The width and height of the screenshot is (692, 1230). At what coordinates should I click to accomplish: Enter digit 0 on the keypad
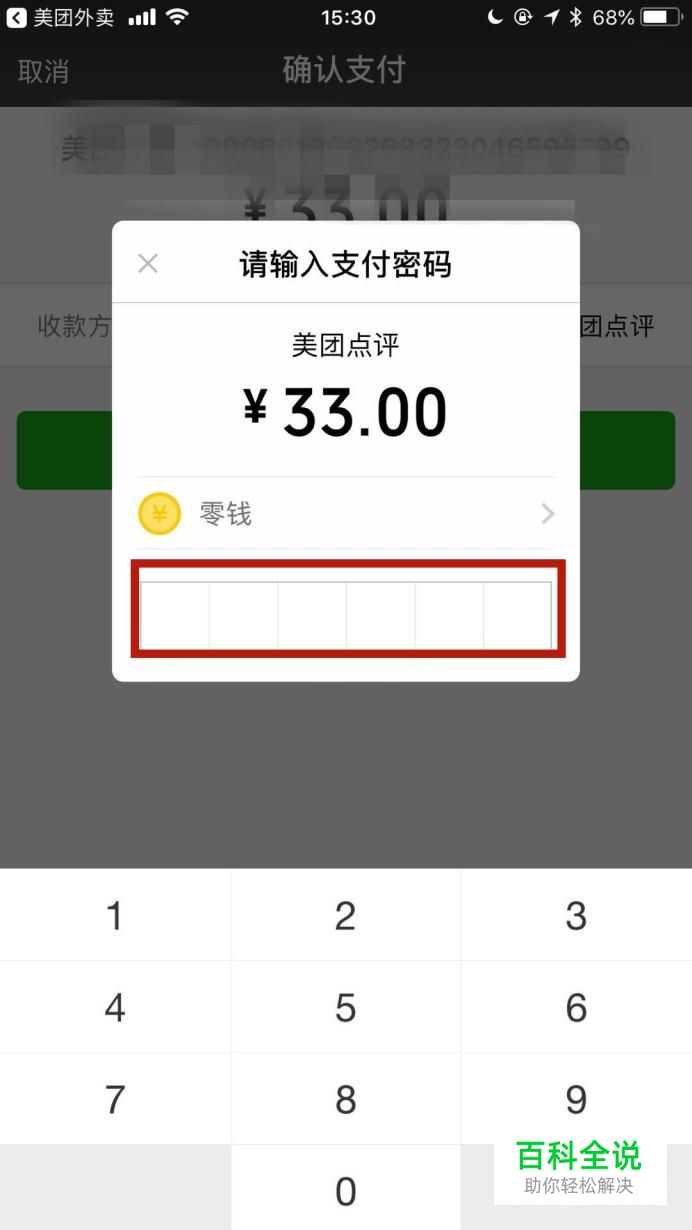[x=345, y=1190]
